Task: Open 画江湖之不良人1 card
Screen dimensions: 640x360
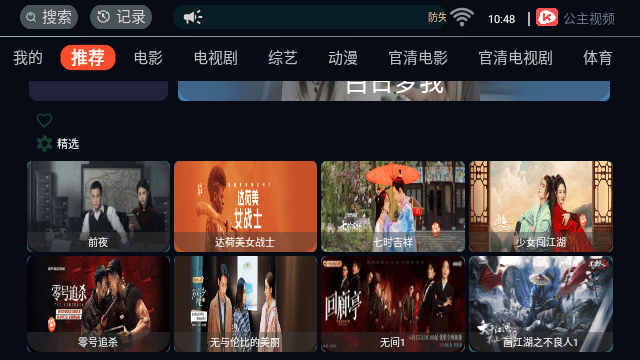Action: tap(541, 304)
